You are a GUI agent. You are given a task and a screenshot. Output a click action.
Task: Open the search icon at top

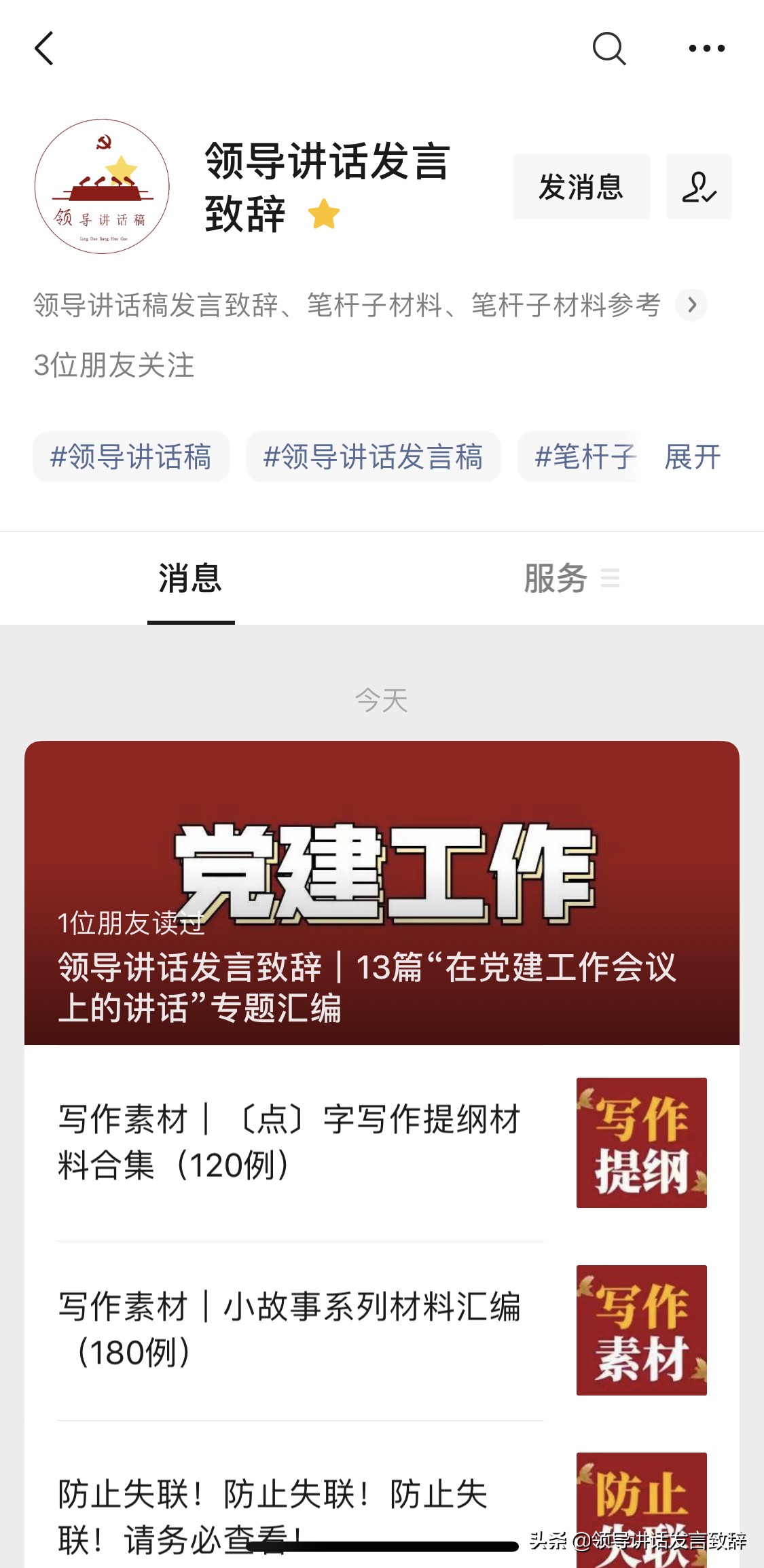pyautogui.click(x=609, y=49)
